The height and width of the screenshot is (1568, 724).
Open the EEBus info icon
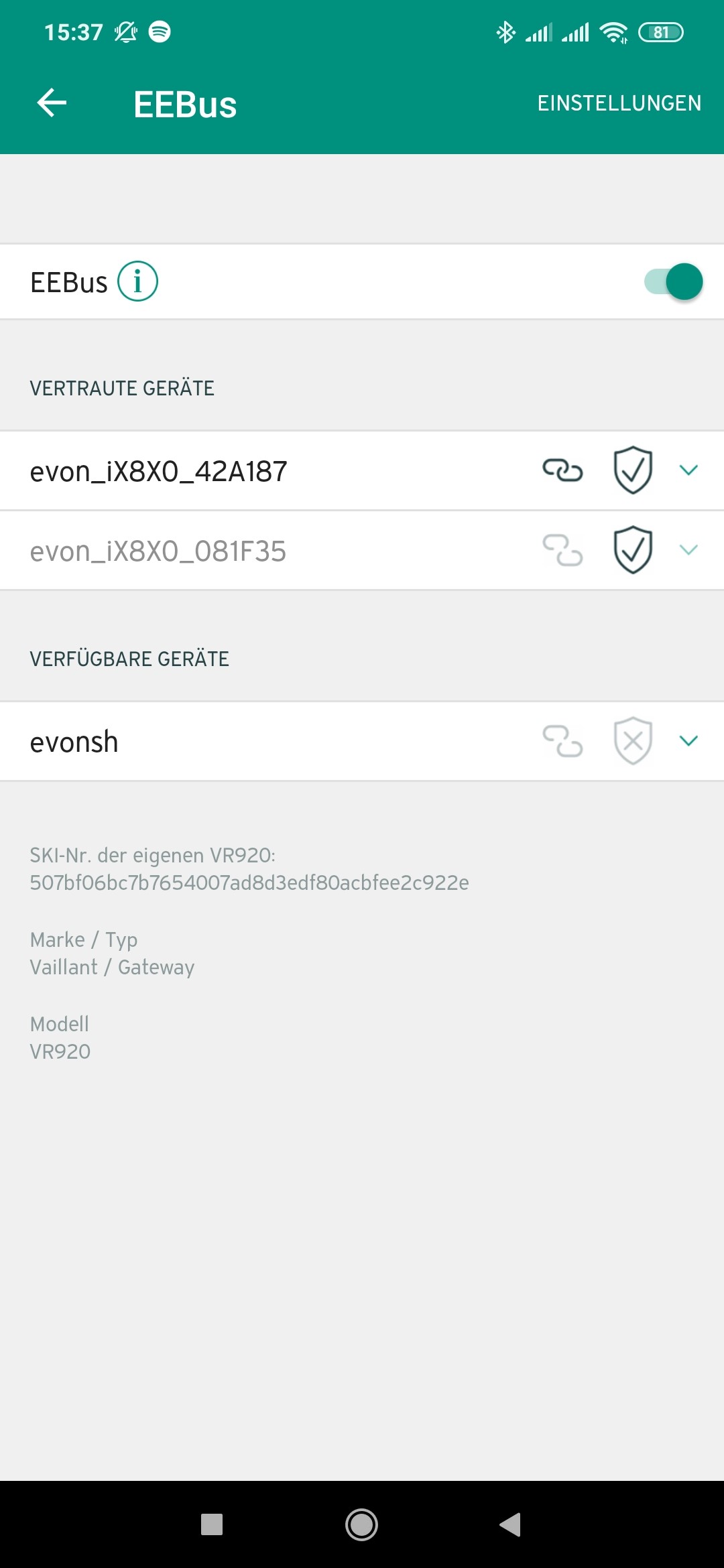point(137,281)
